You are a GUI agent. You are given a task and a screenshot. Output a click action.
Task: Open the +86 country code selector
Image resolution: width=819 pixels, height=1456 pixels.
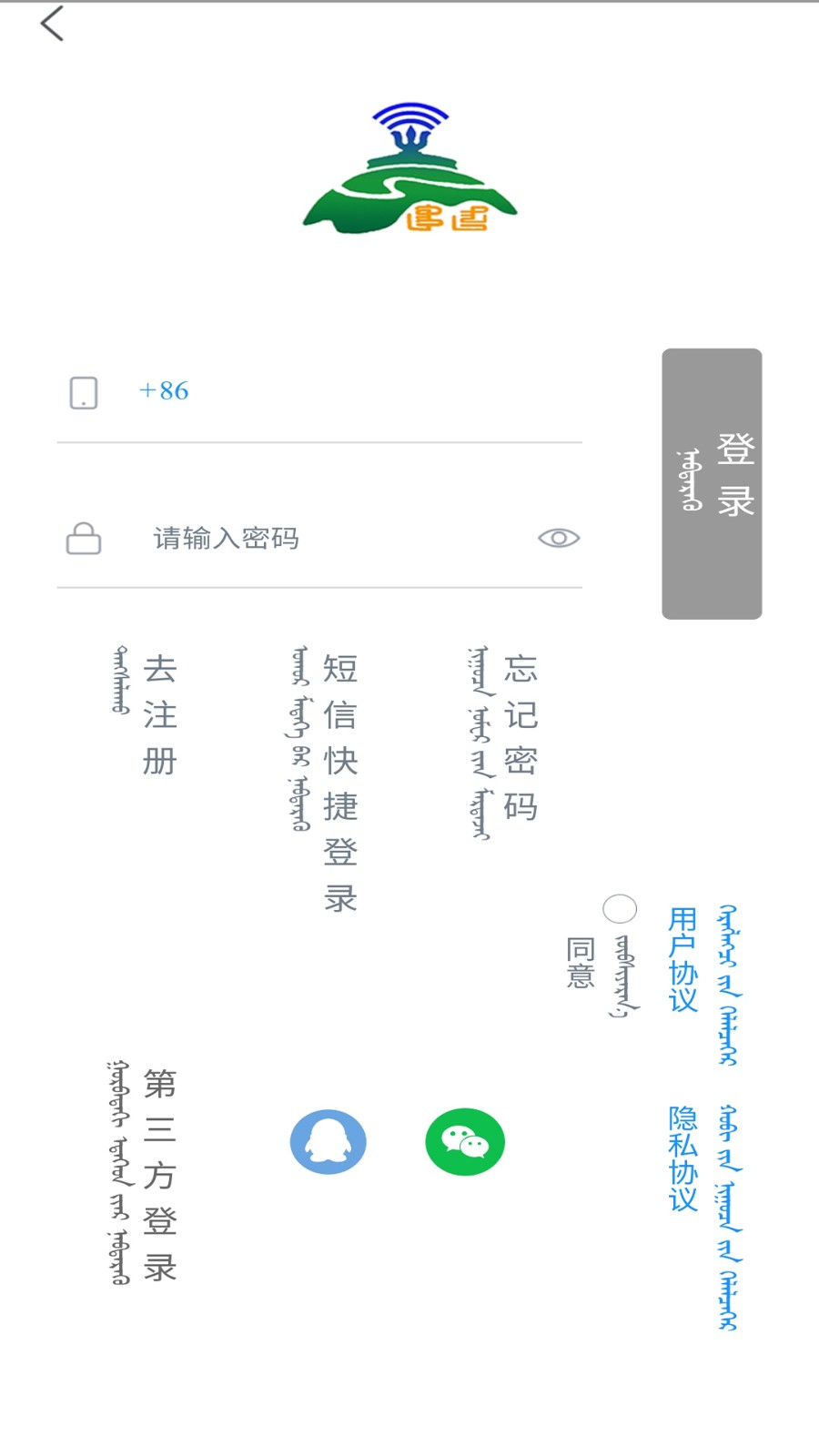[164, 391]
